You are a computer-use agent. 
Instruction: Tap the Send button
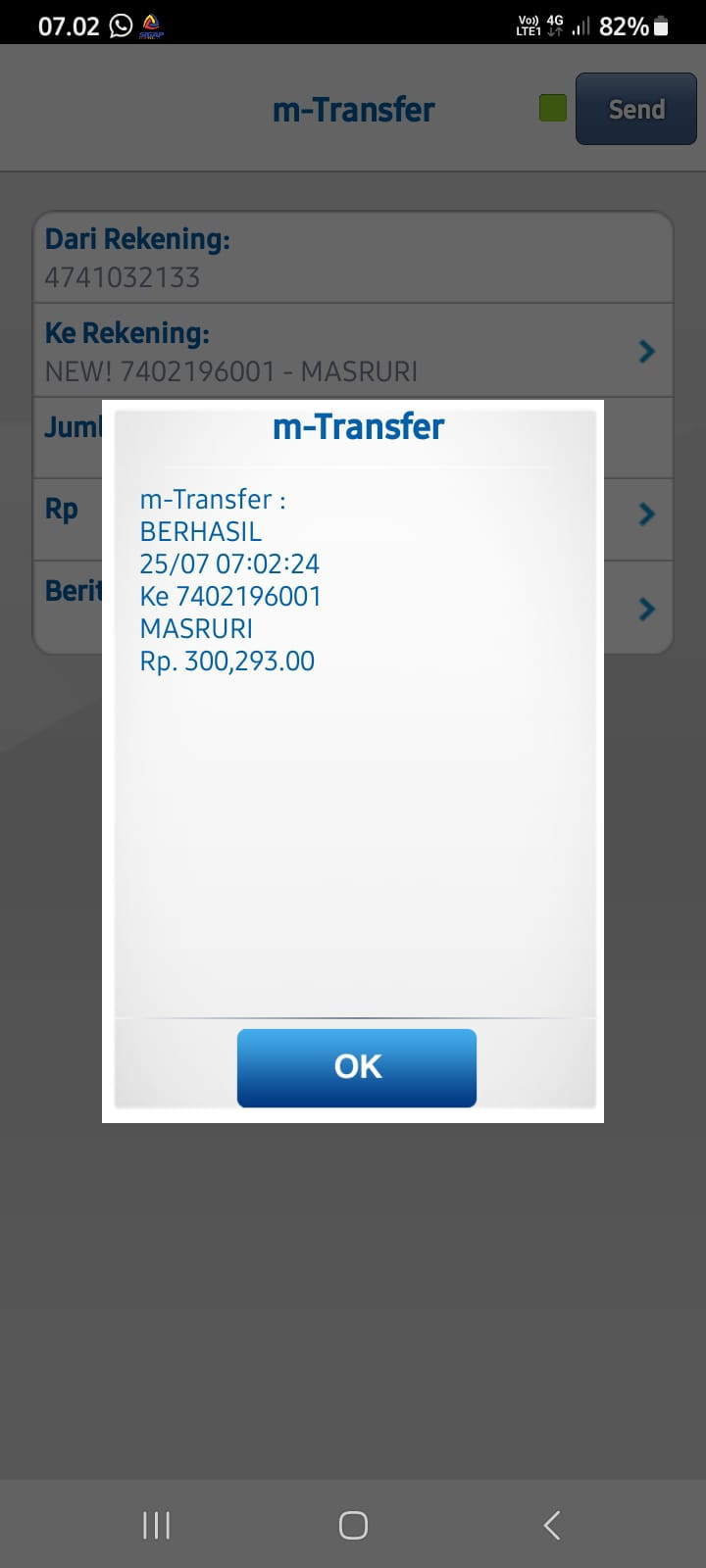[635, 109]
